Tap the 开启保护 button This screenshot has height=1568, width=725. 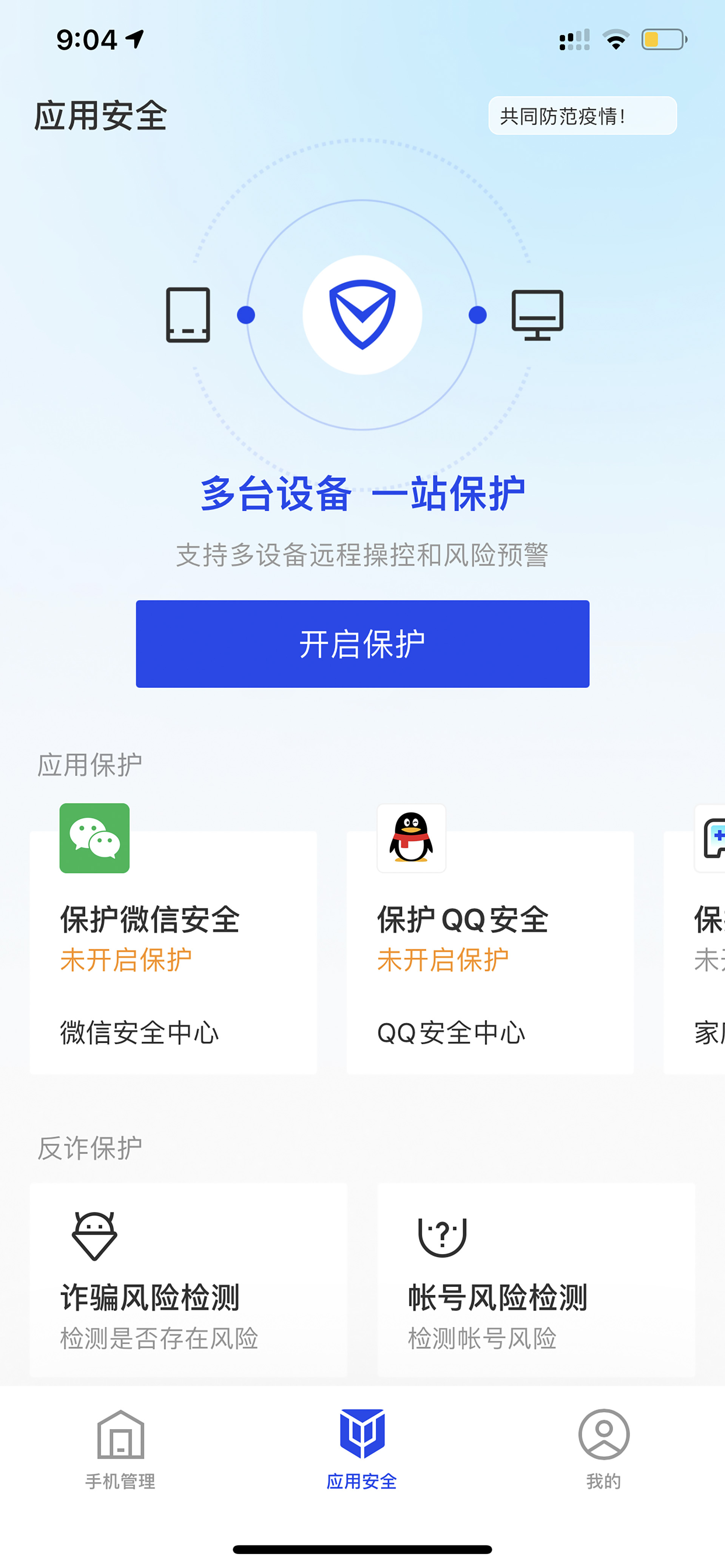tap(362, 643)
